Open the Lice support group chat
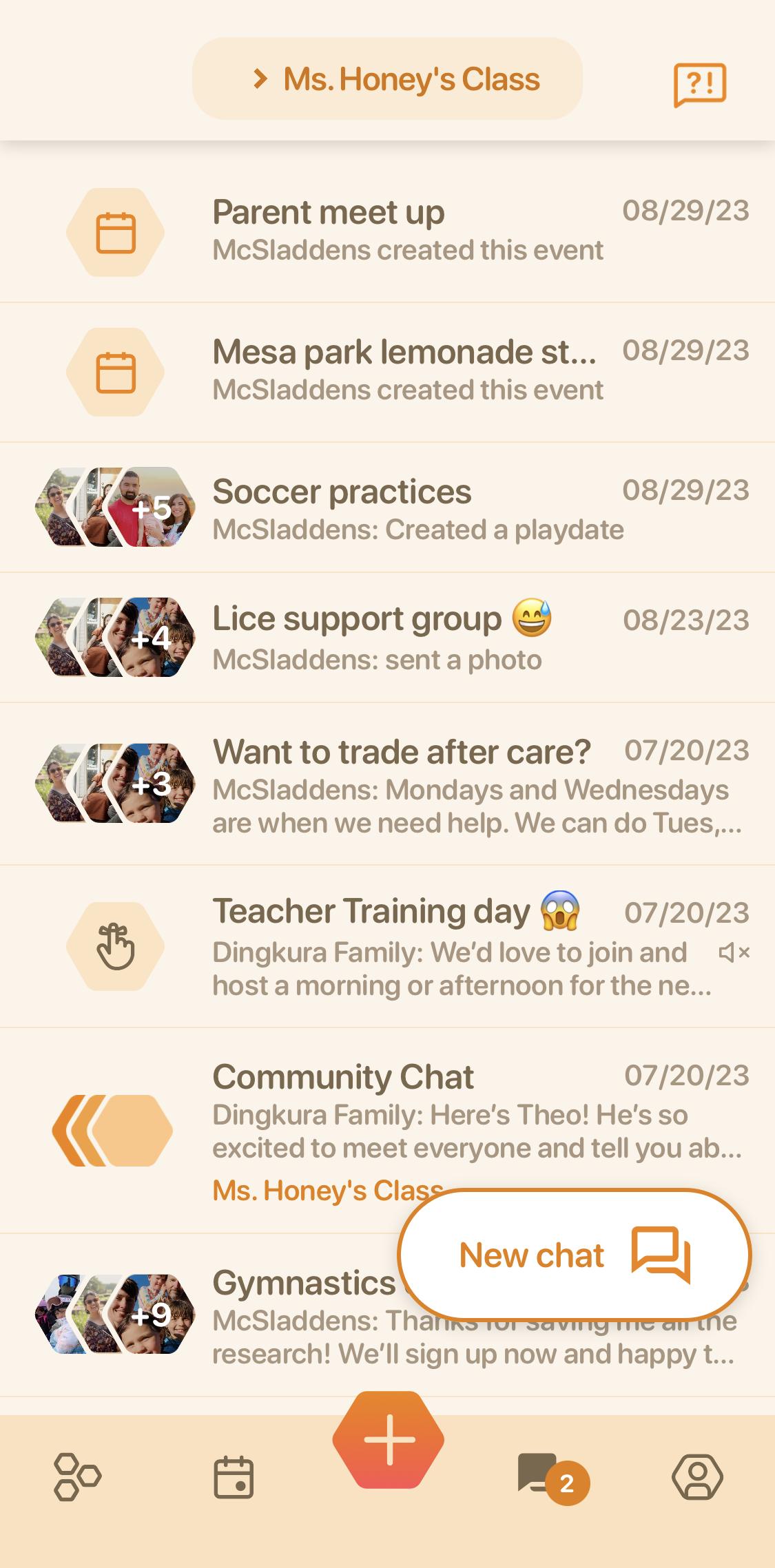This screenshot has height=1568, width=775. tap(387, 638)
